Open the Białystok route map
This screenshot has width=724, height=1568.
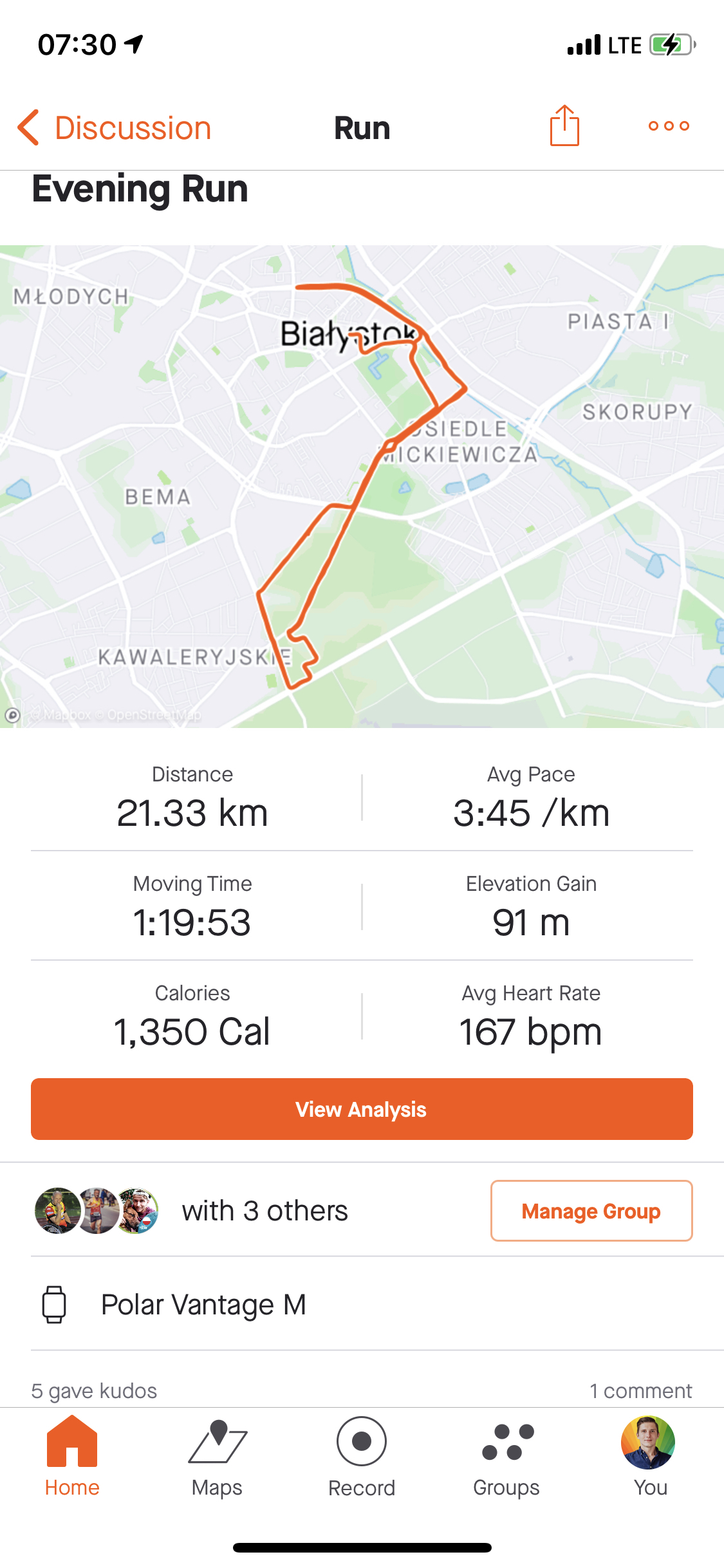362,486
